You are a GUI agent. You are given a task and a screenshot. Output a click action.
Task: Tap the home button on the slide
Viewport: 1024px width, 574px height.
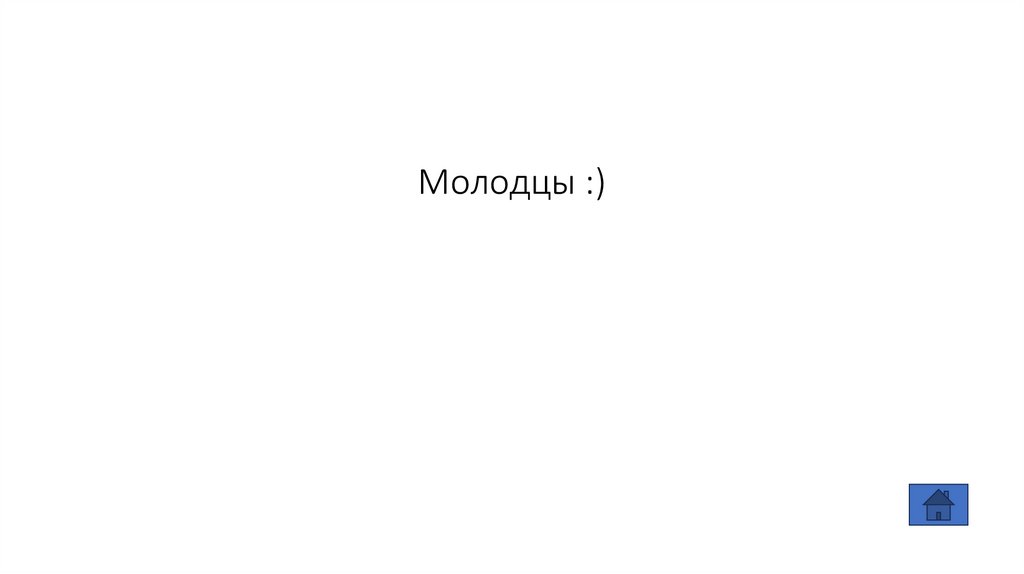tap(938, 505)
